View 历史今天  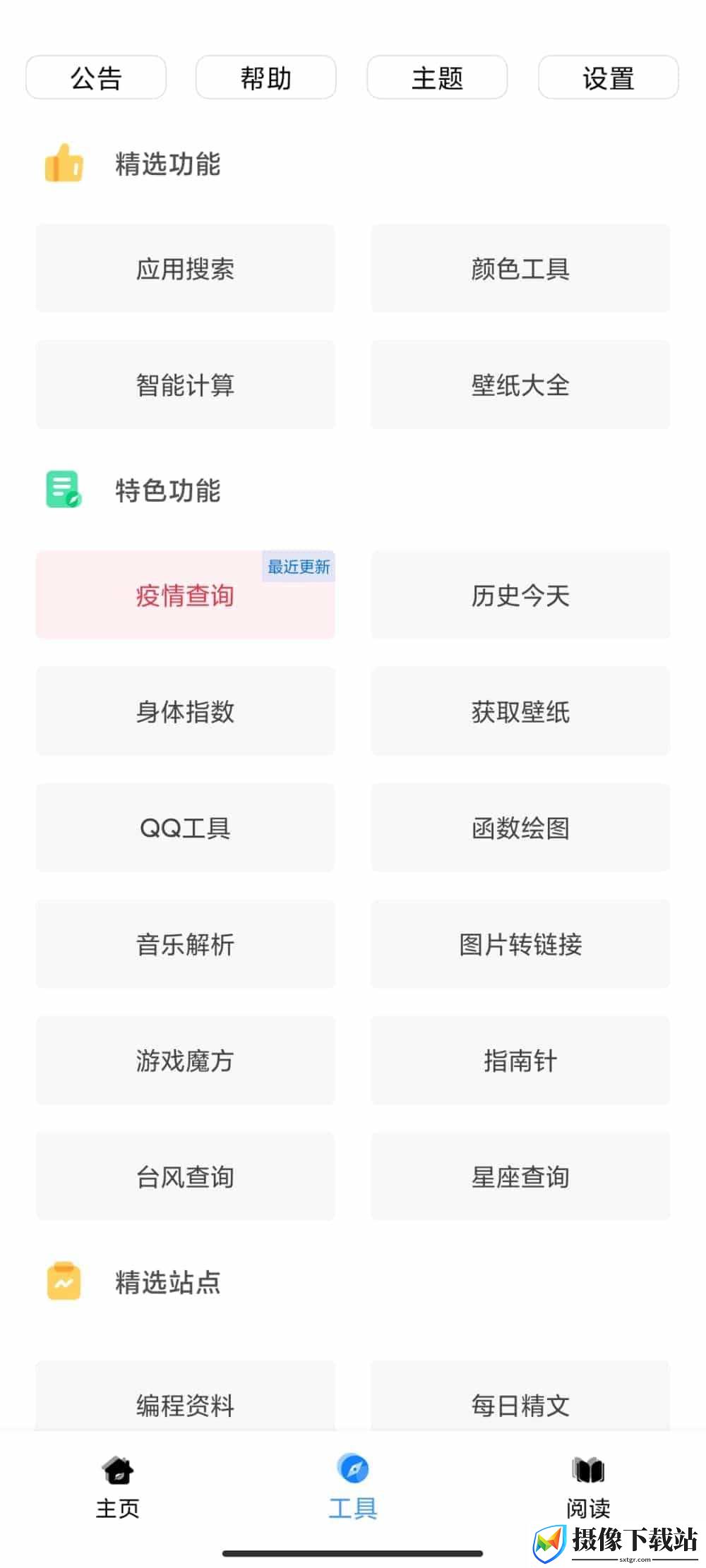click(520, 595)
